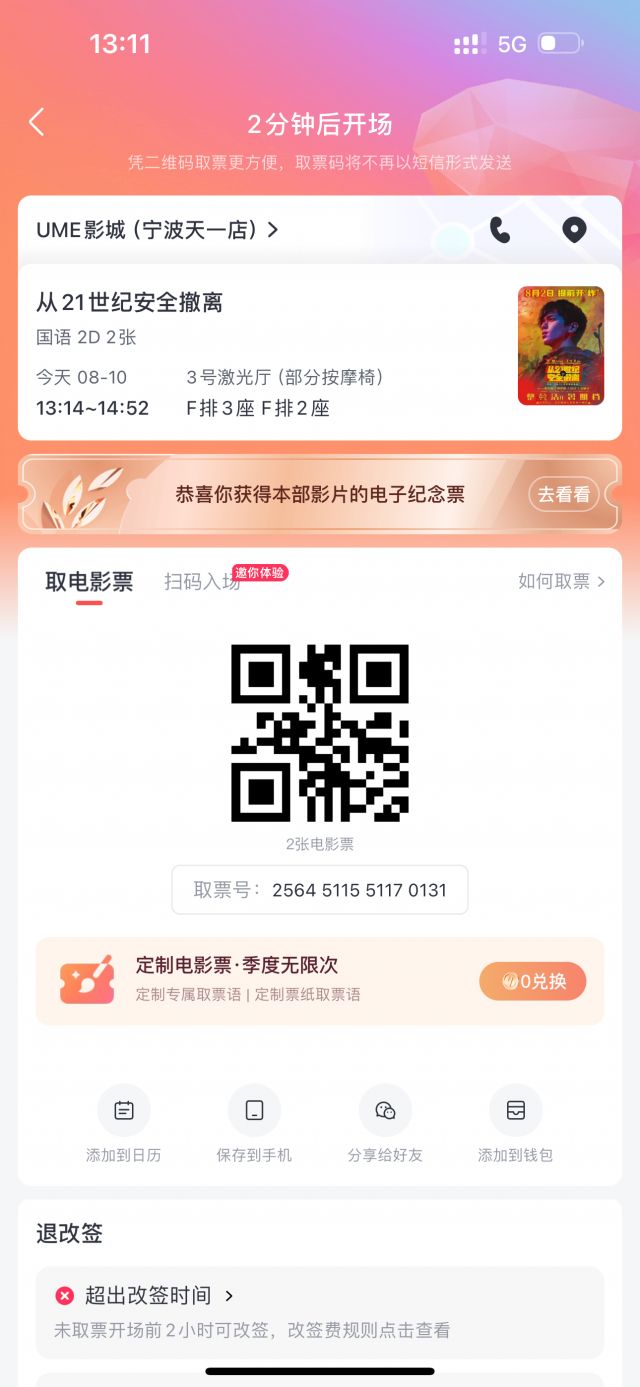Tap 去看看 to view the souvenir ticket

point(564,494)
